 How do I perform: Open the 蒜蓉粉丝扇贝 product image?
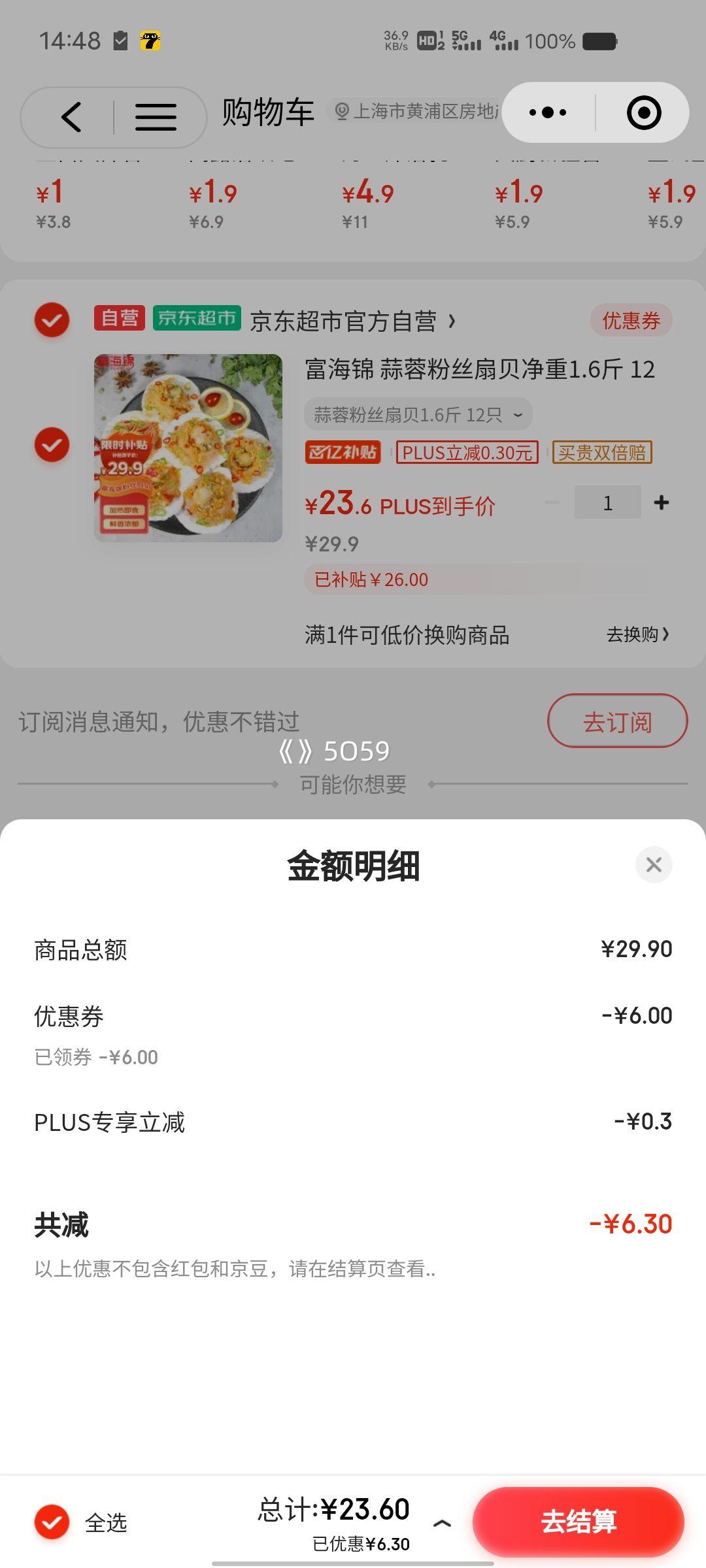pos(188,448)
